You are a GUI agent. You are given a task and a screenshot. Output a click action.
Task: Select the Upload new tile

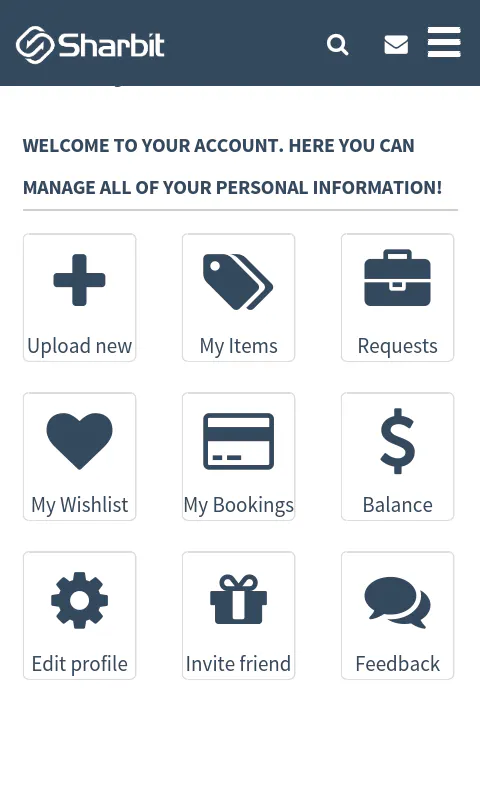coord(80,297)
